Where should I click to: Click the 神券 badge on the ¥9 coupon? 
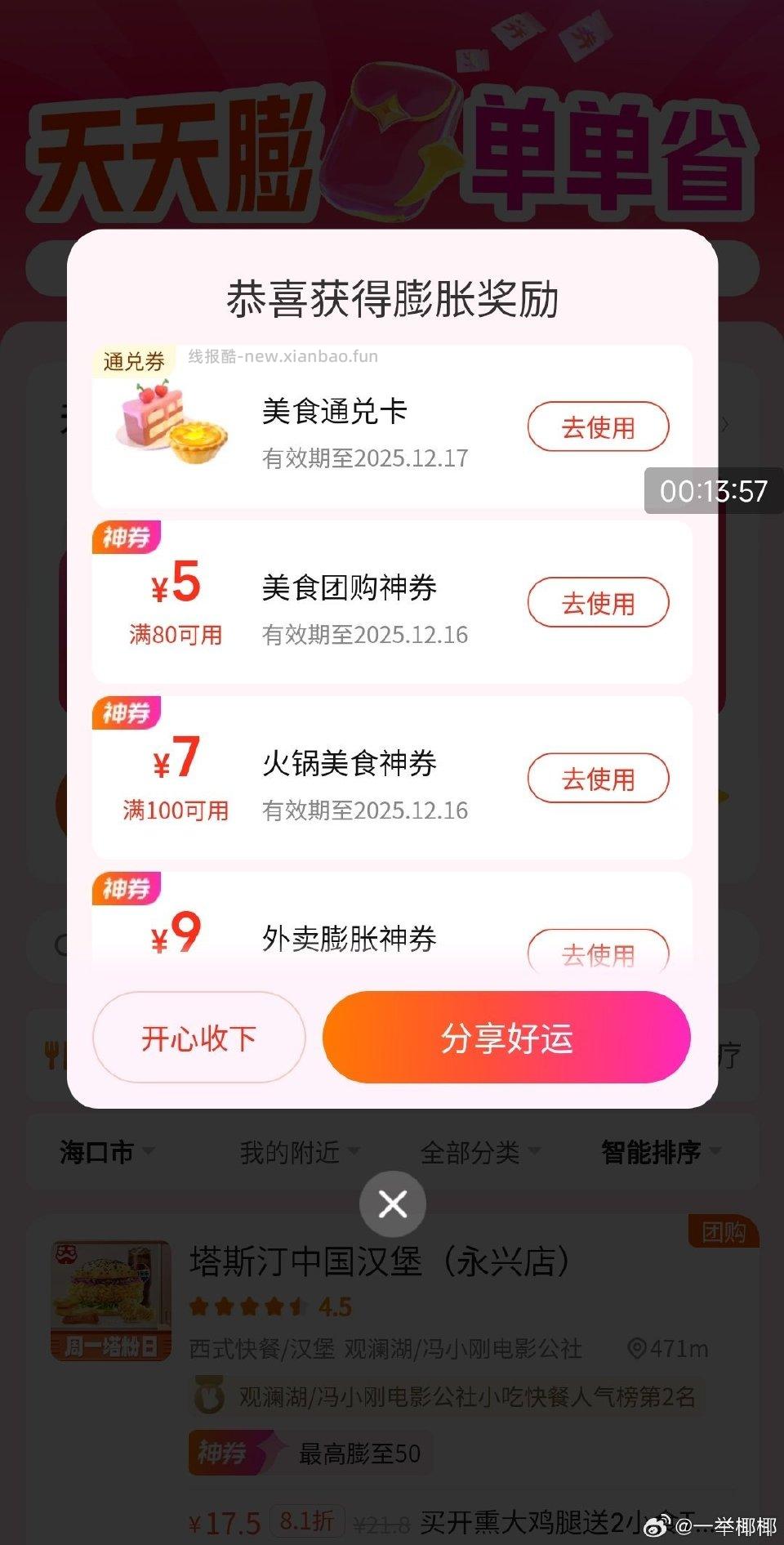tap(127, 891)
